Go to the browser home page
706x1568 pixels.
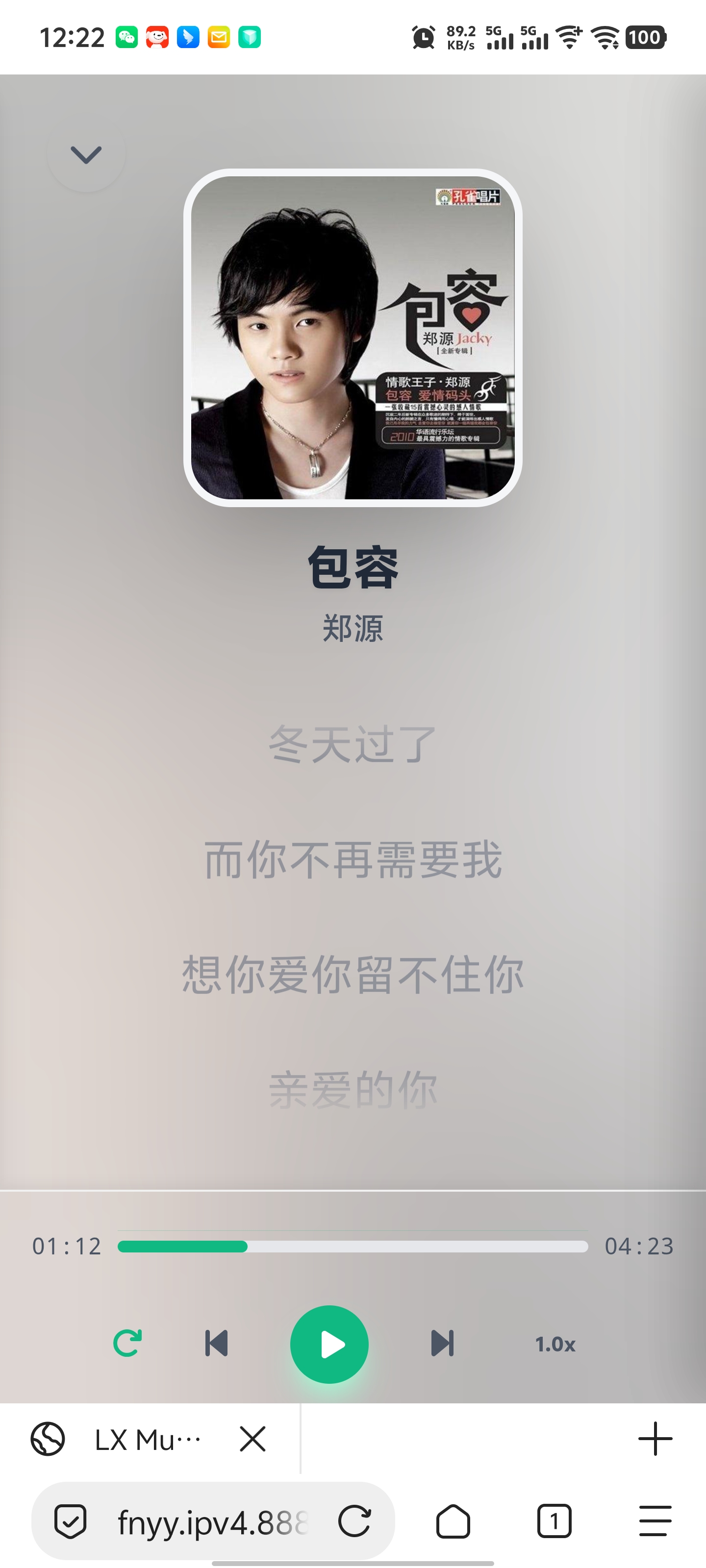453,1522
